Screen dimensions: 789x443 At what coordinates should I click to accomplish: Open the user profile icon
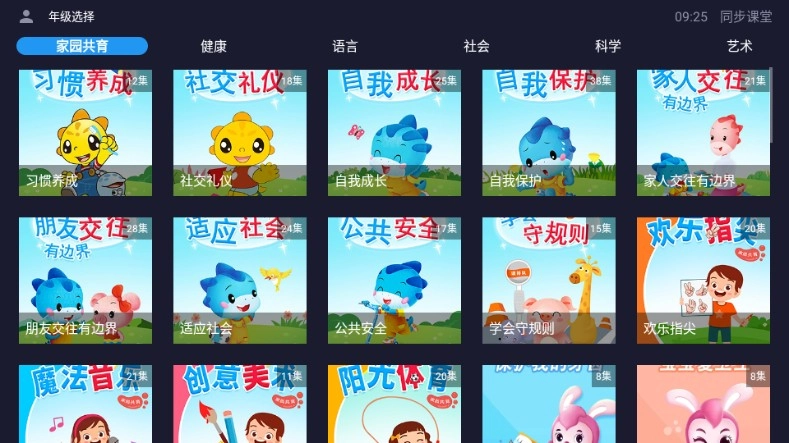point(26,16)
